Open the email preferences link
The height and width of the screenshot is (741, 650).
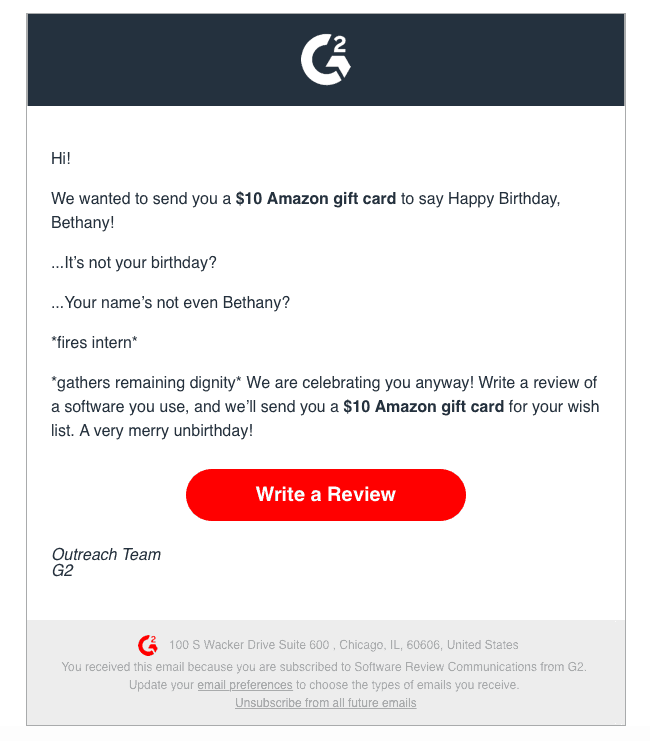(245, 685)
